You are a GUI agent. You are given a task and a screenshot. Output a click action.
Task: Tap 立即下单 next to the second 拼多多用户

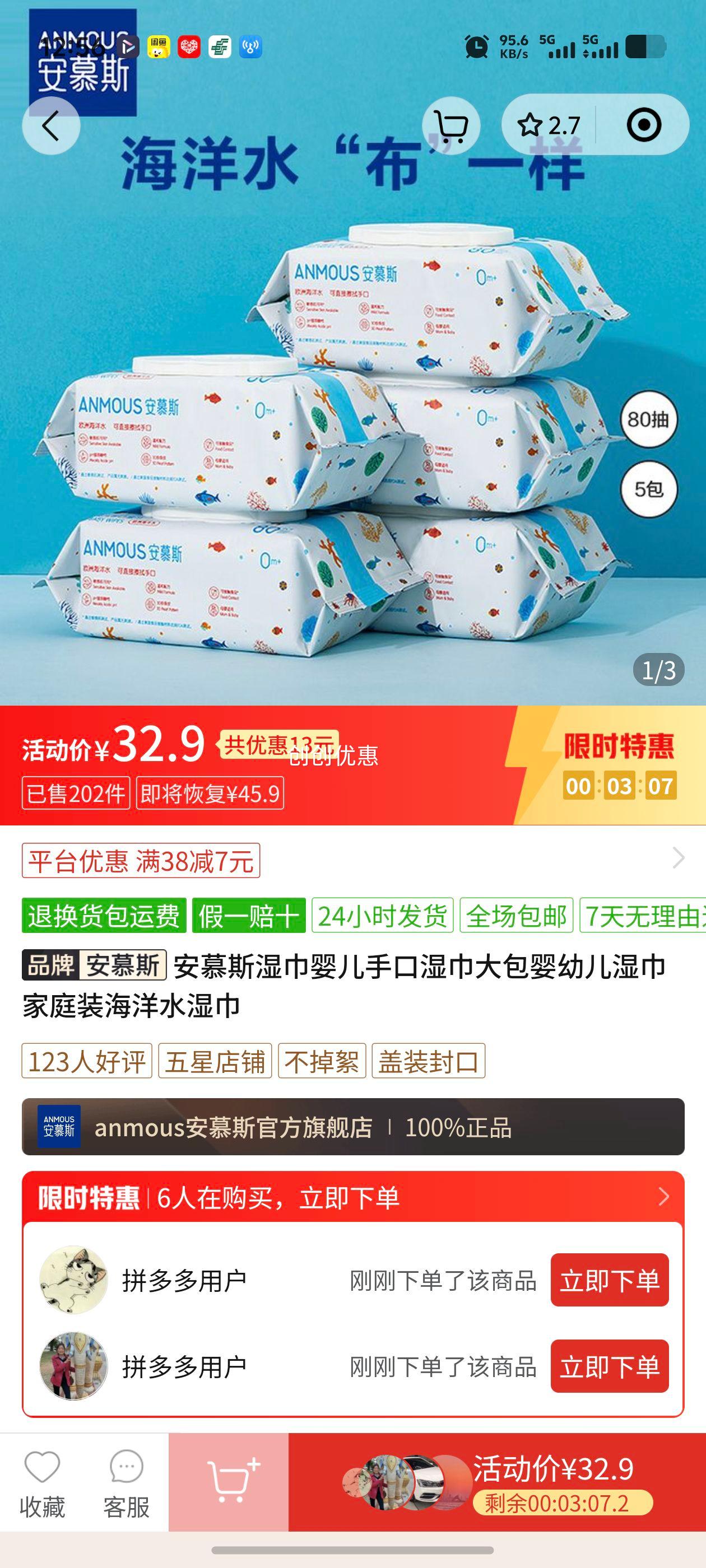(x=609, y=1366)
